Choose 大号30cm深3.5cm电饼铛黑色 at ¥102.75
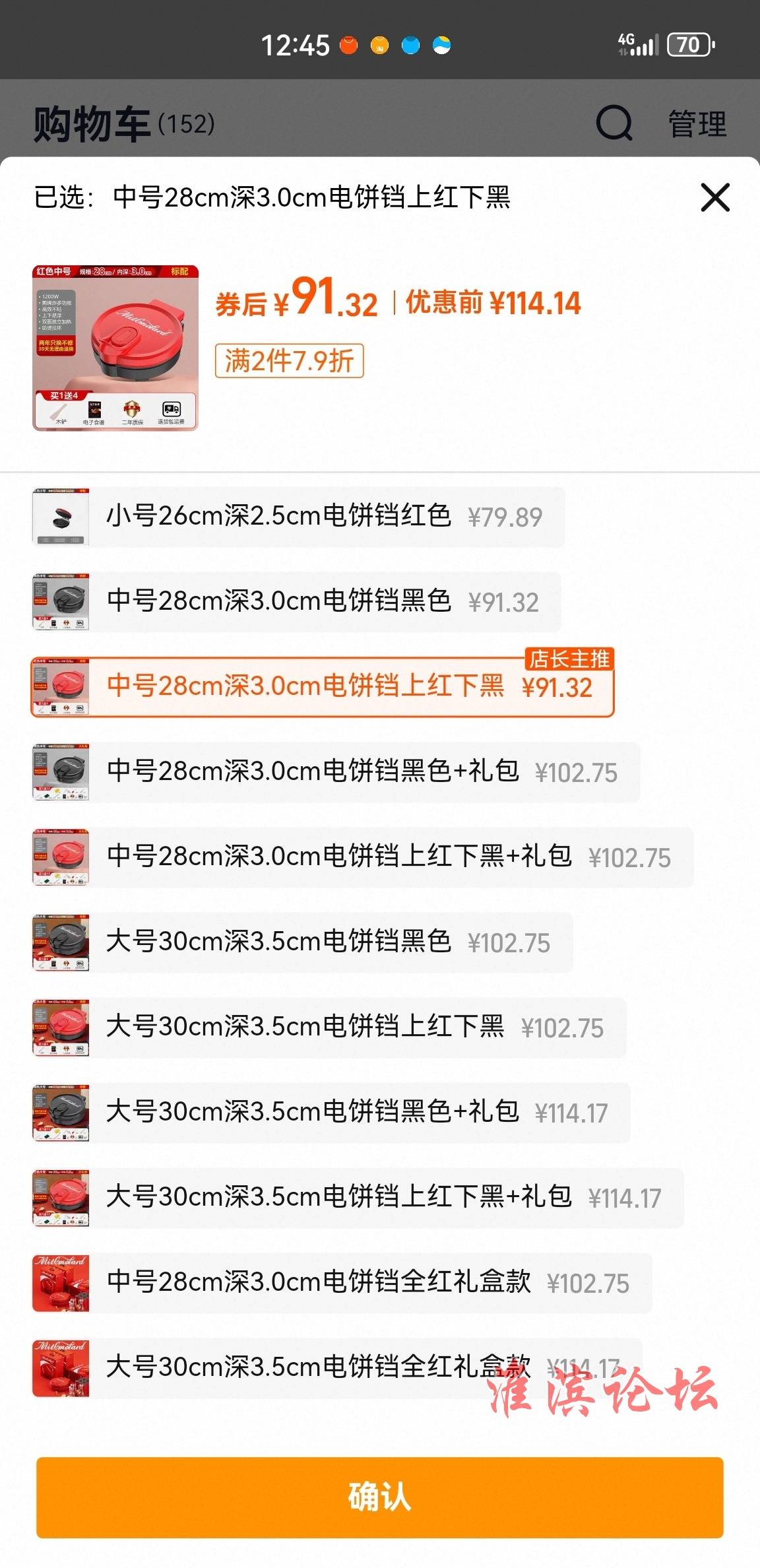 pyautogui.click(x=302, y=942)
